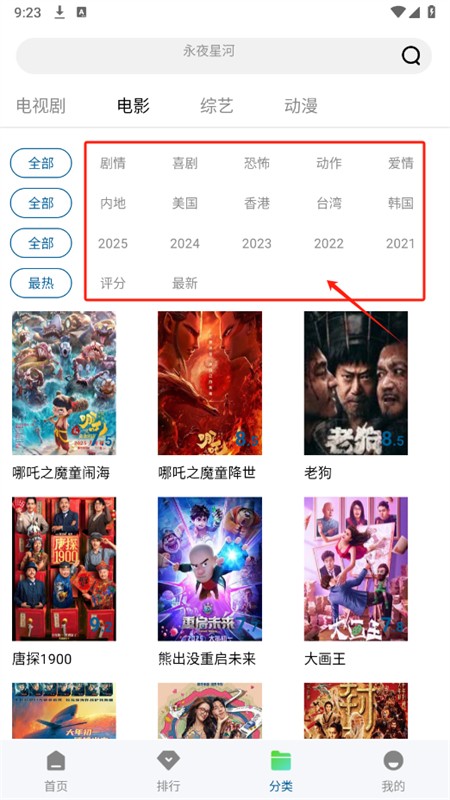Switch to the 动漫 tab
The height and width of the screenshot is (800, 450).
pos(301,106)
